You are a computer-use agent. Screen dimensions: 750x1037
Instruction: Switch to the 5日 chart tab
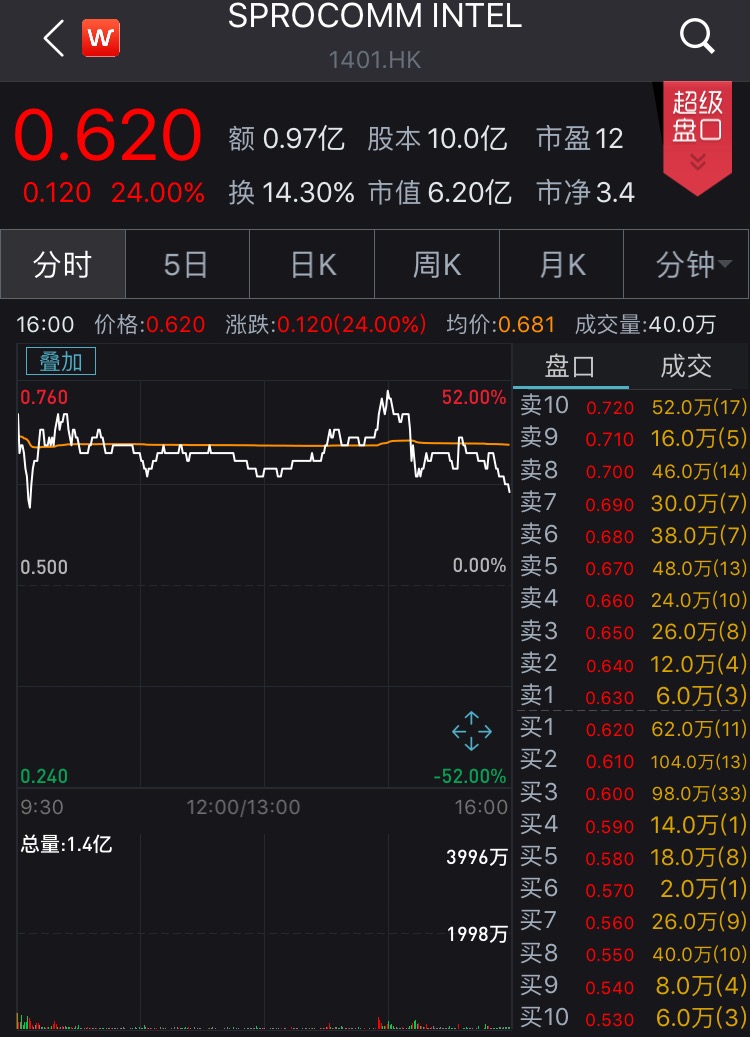pos(187,265)
